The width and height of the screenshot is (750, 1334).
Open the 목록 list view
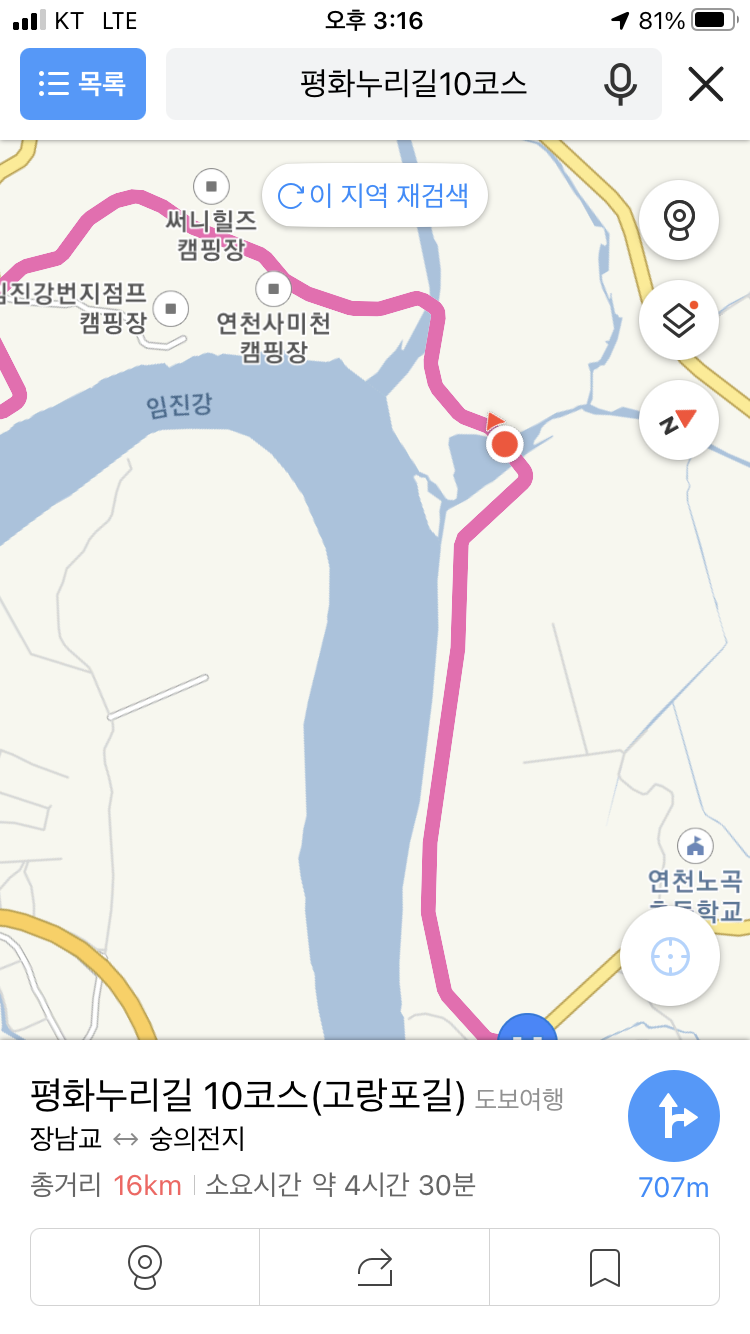(83, 84)
